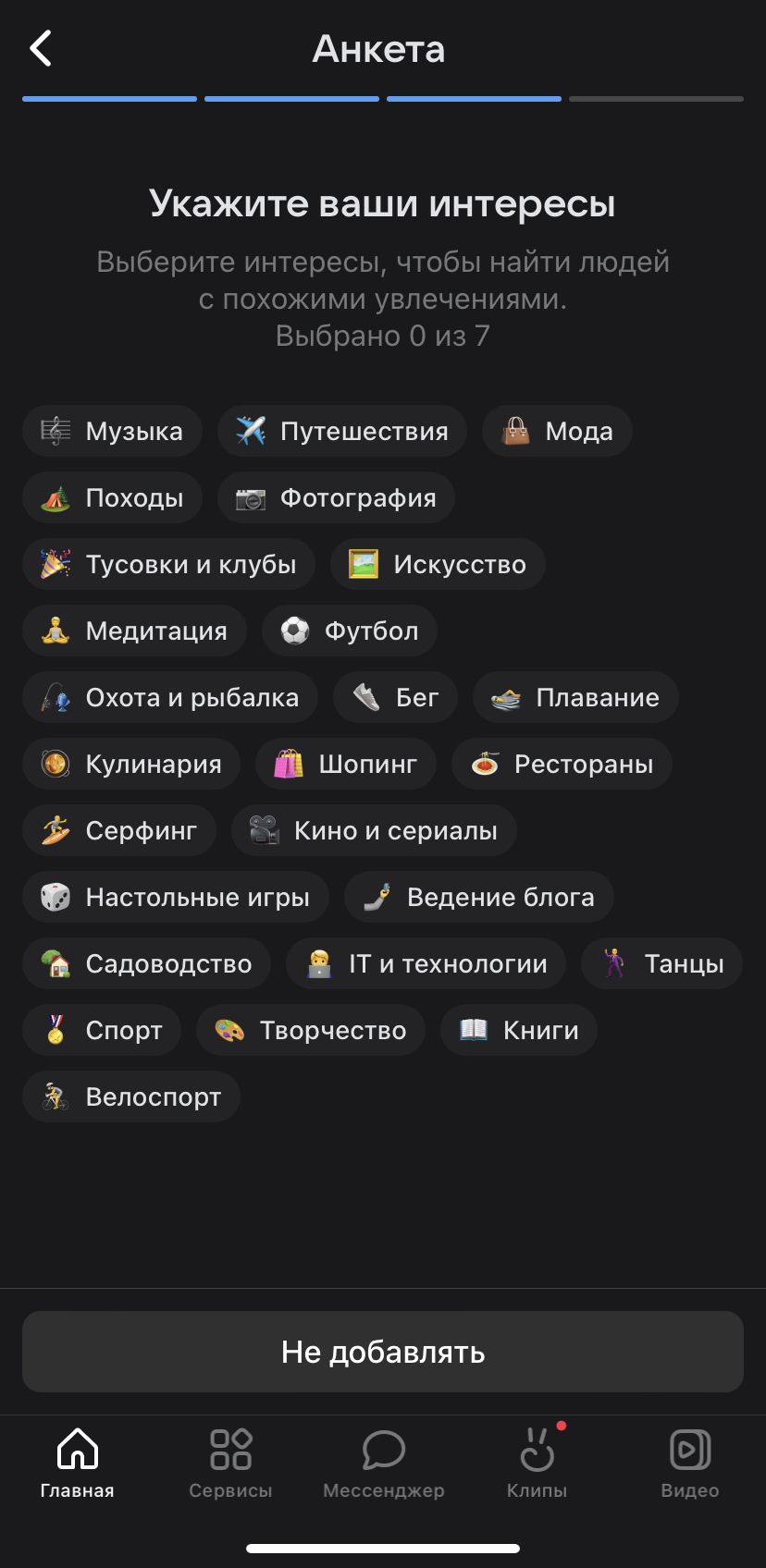
Task: Pick the Мода interest chip
Action: click(x=556, y=431)
